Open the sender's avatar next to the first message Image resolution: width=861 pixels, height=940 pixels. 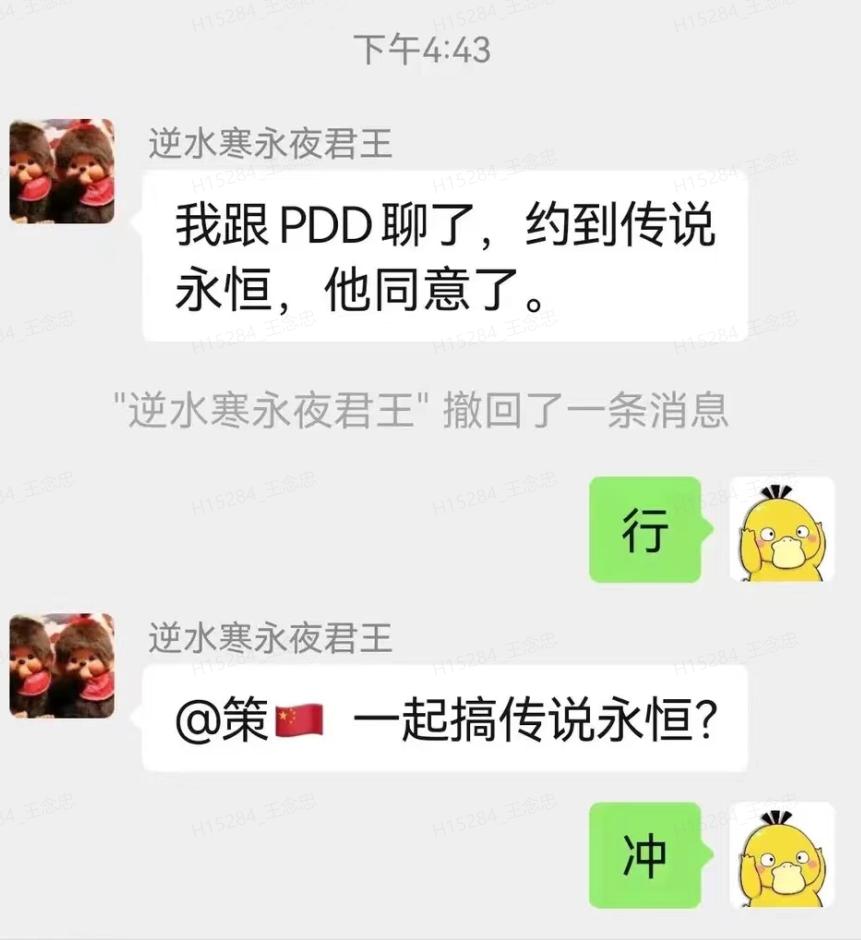[60, 170]
